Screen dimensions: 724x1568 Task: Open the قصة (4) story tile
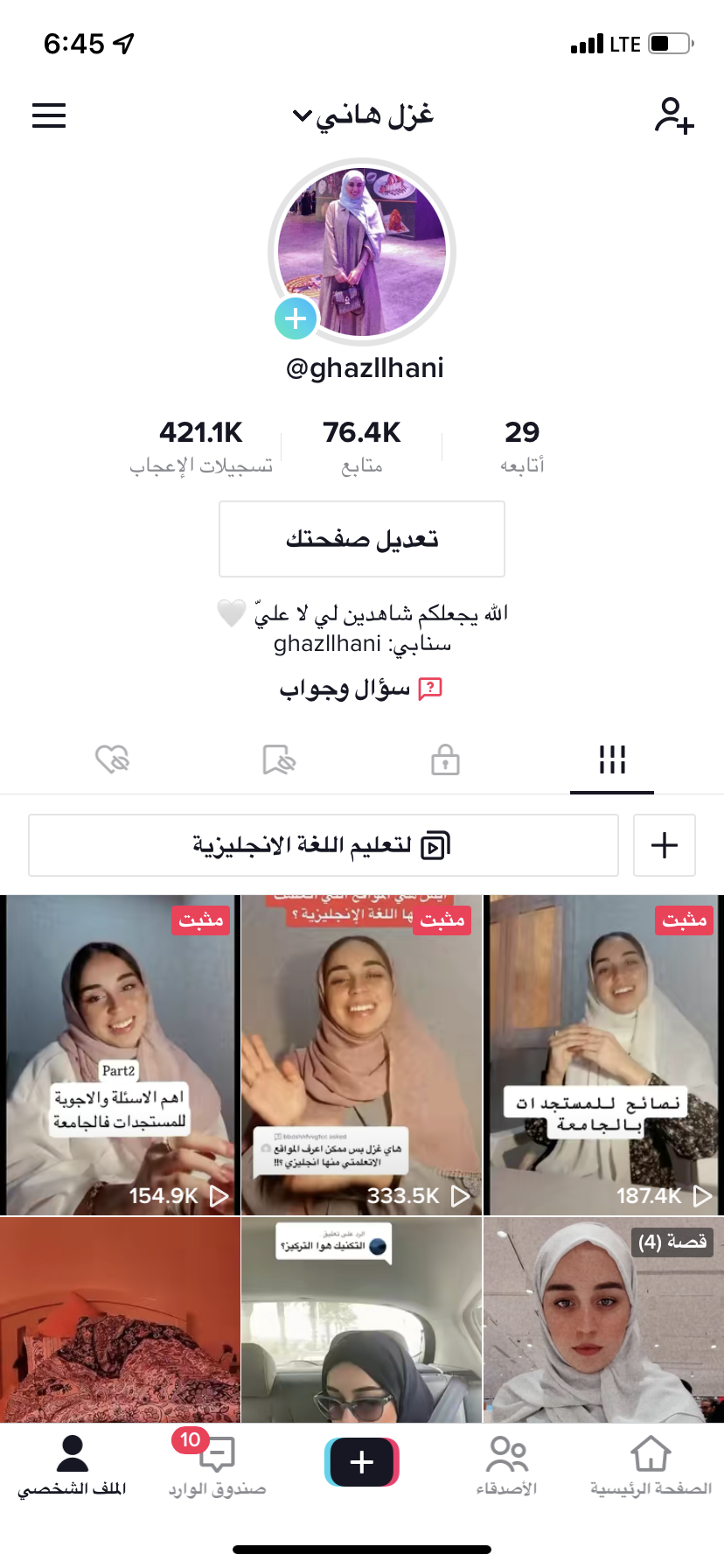point(603,1319)
